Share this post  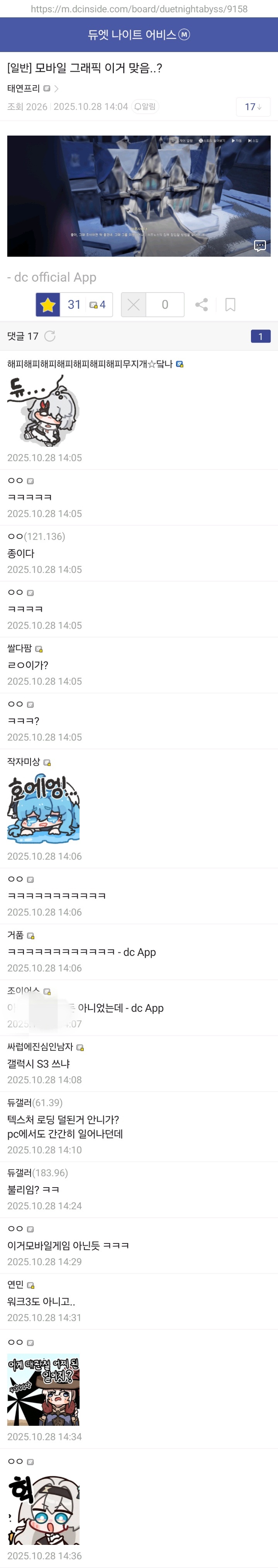click(202, 305)
